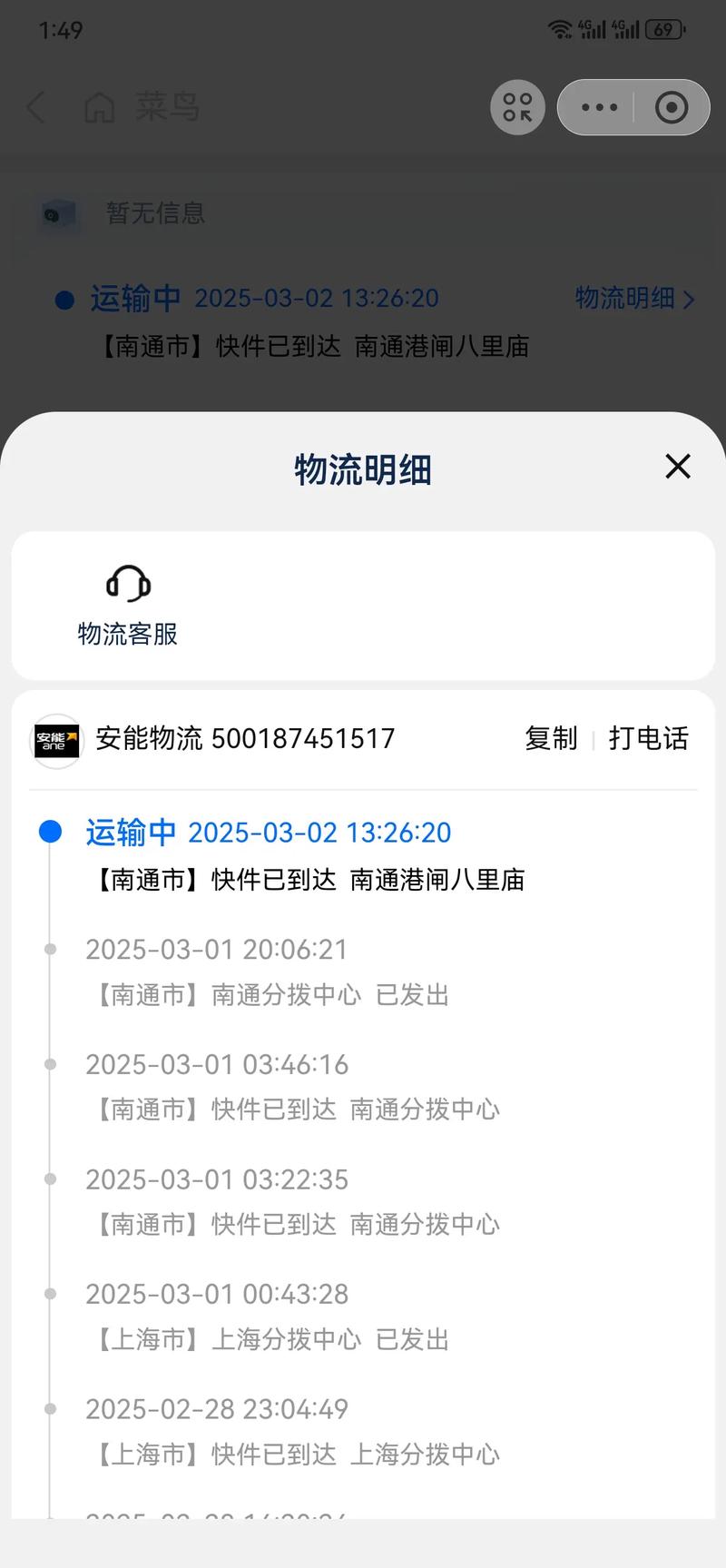Tap the circular mini-program exit icon
This screenshot has width=726, height=1568.
point(672,106)
